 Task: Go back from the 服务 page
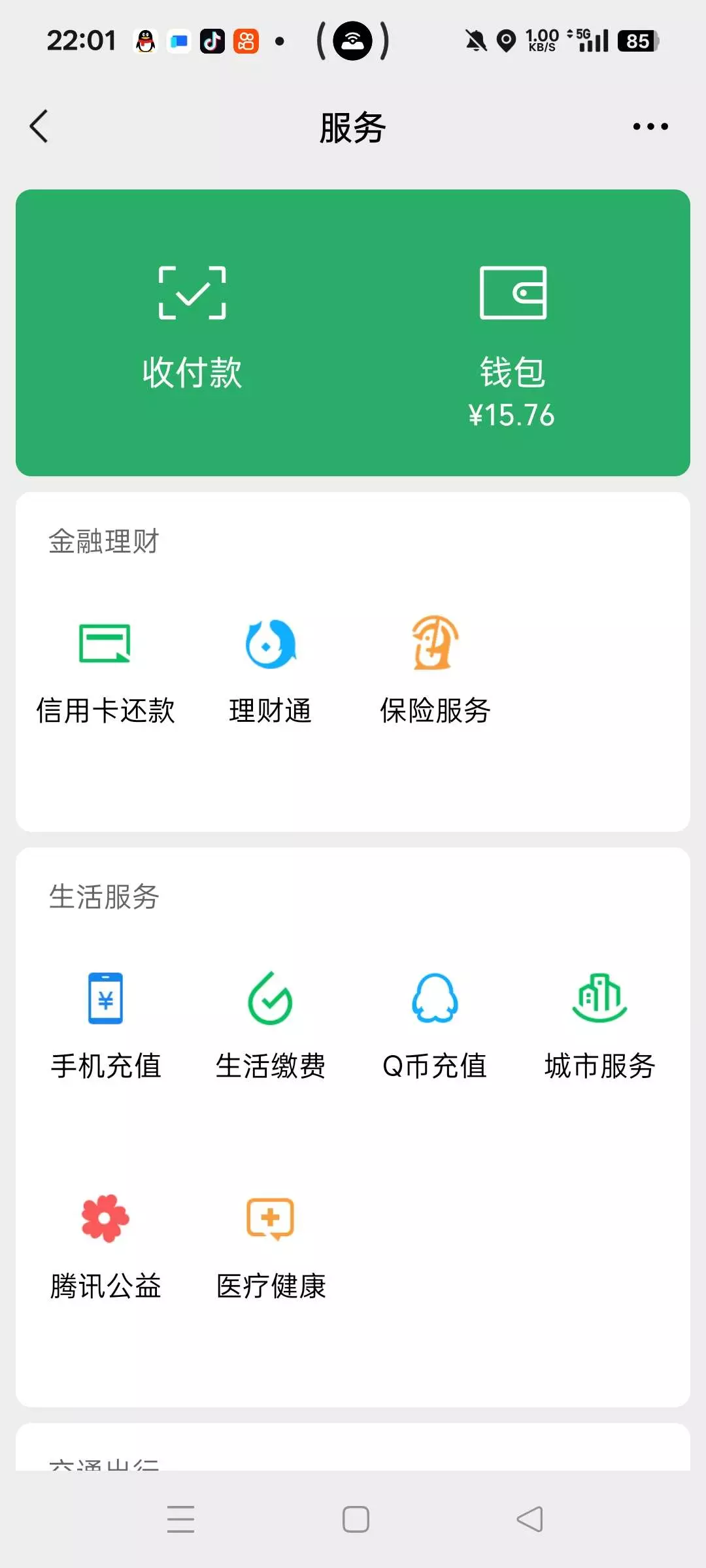(x=39, y=126)
